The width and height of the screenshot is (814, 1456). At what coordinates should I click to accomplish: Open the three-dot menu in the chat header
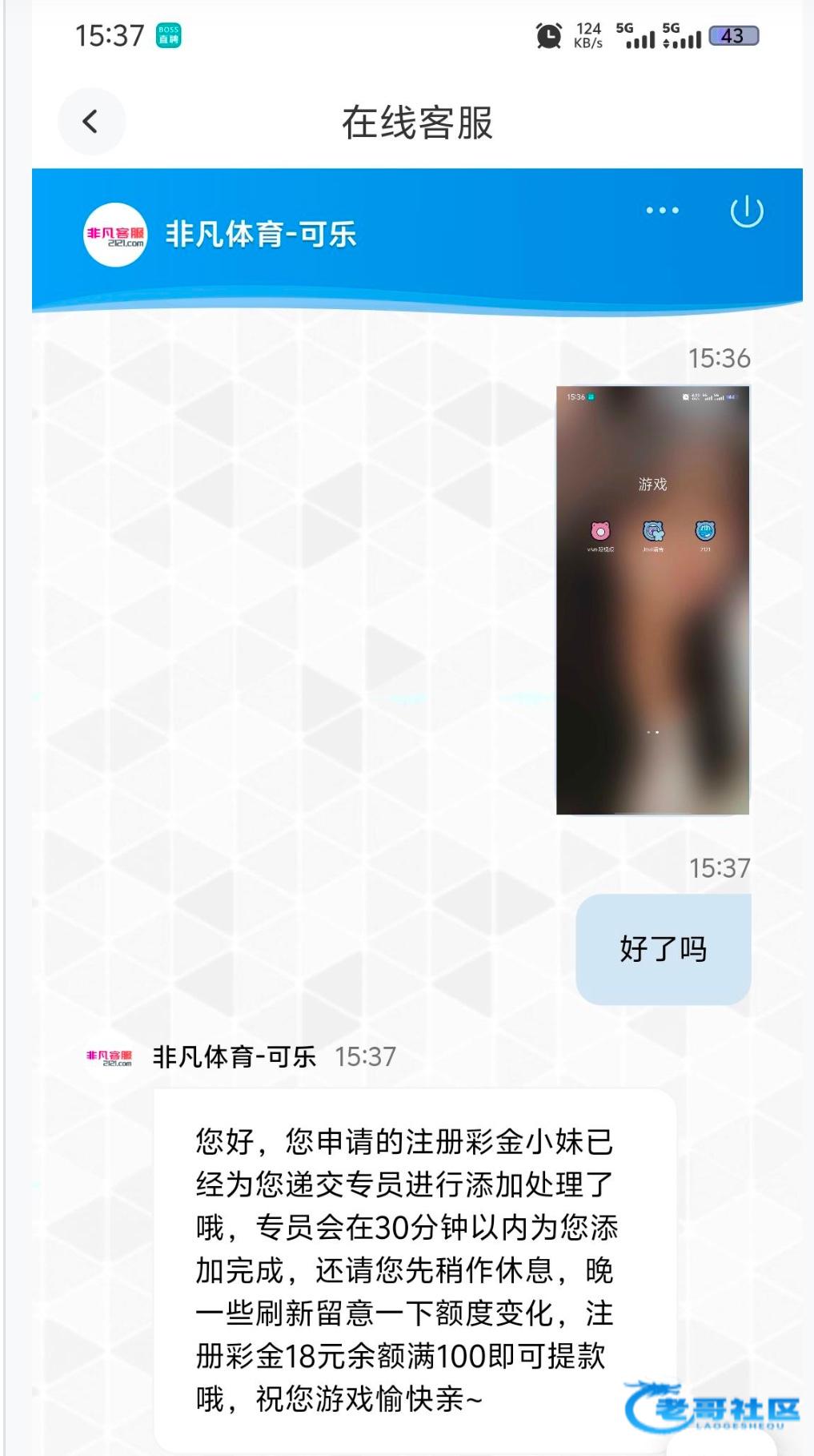tap(662, 211)
